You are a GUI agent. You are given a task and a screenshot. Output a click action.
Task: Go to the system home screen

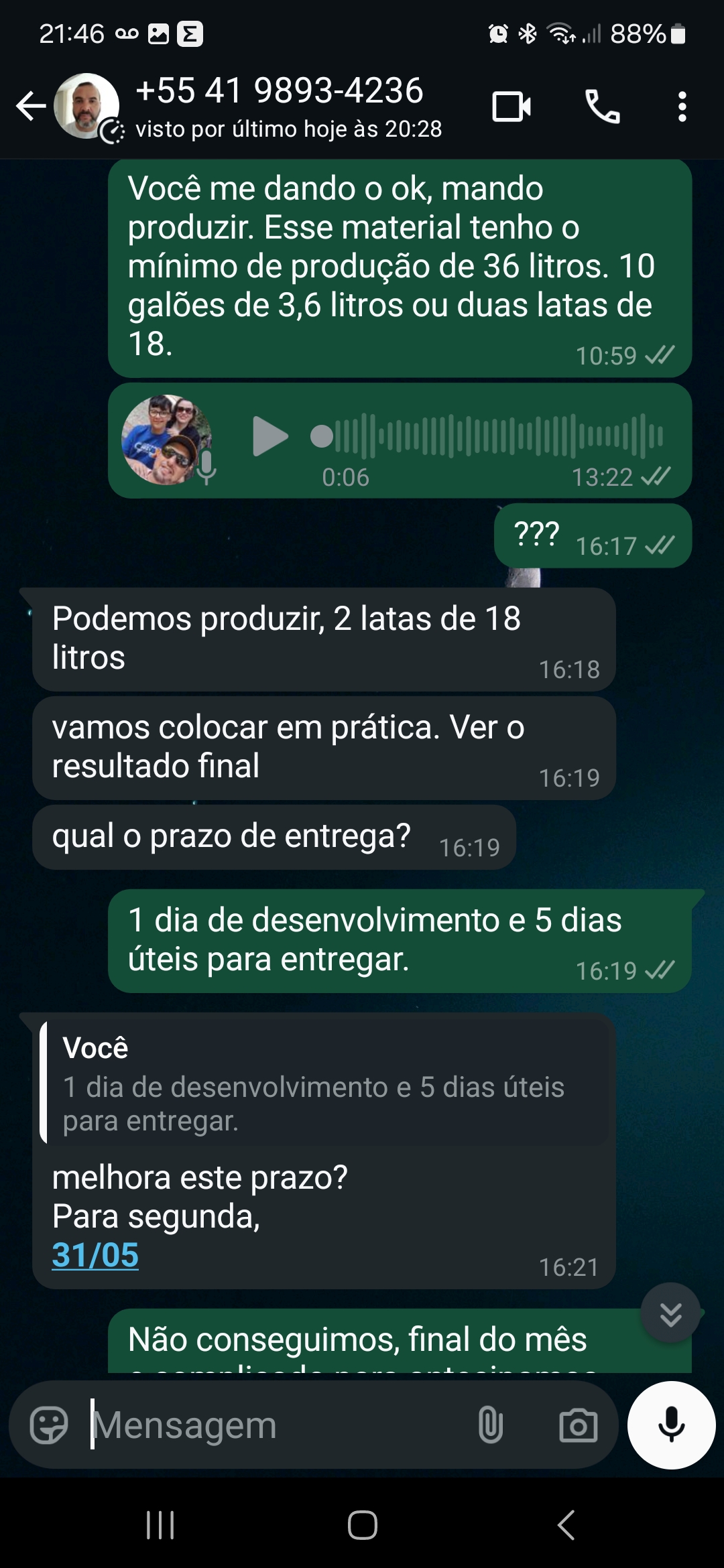[362, 1525]
